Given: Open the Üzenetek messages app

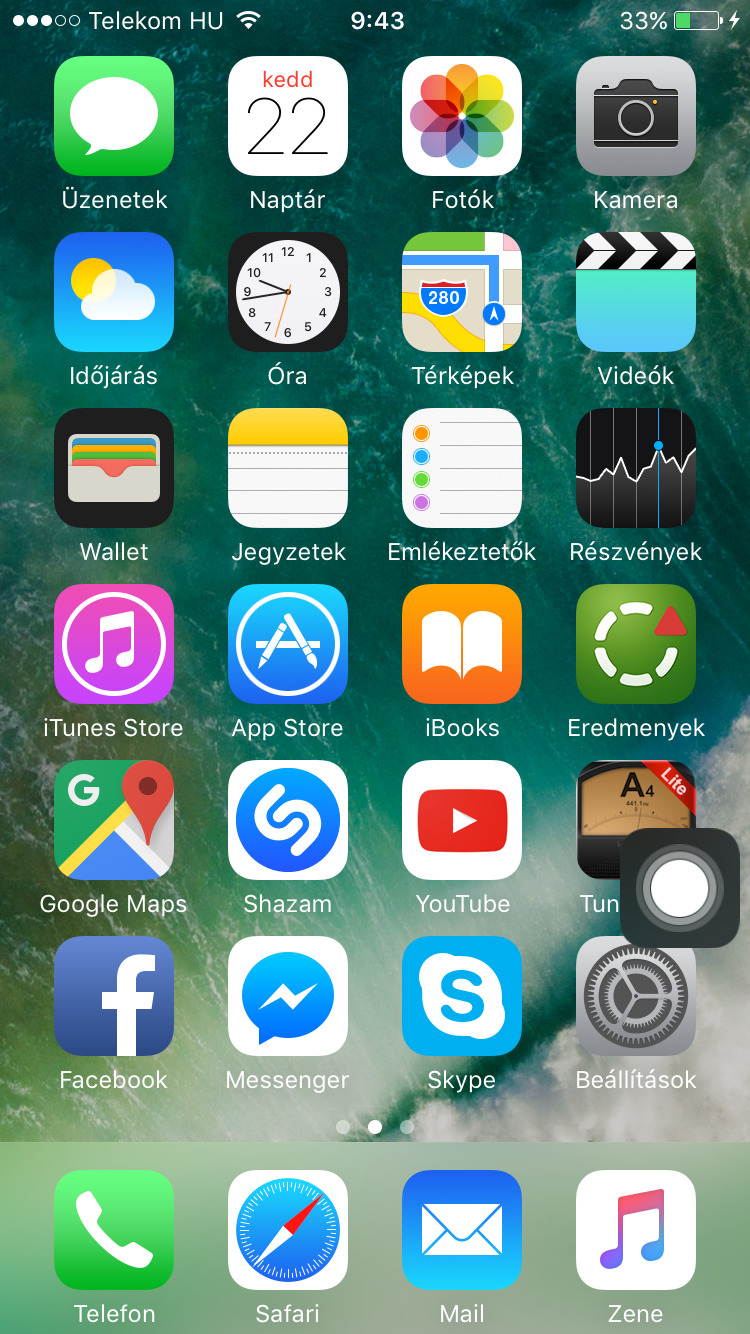Looking at the screenshot, I should (x=114, y=116).
